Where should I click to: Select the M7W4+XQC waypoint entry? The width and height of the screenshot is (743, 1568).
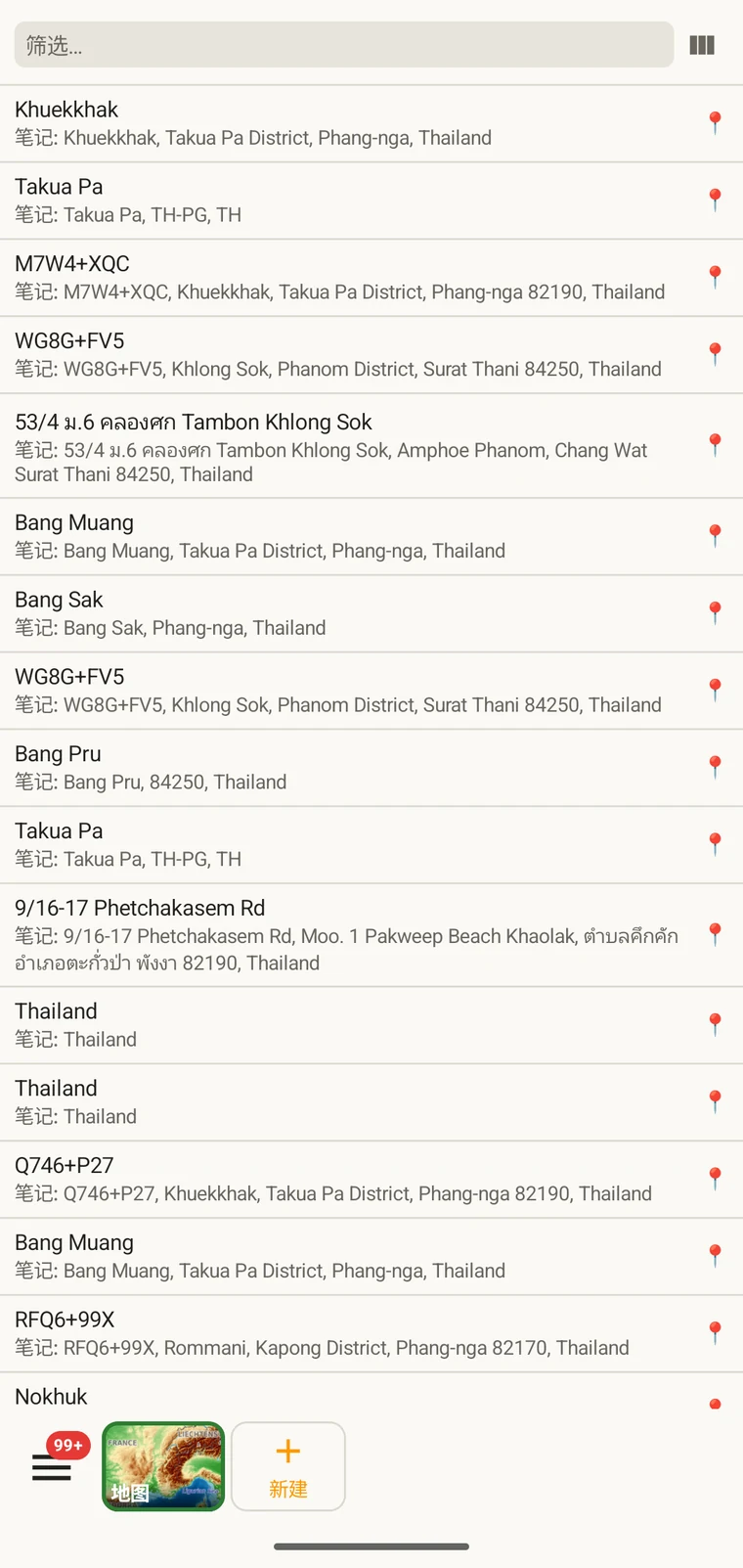click(x=371, y=278)
